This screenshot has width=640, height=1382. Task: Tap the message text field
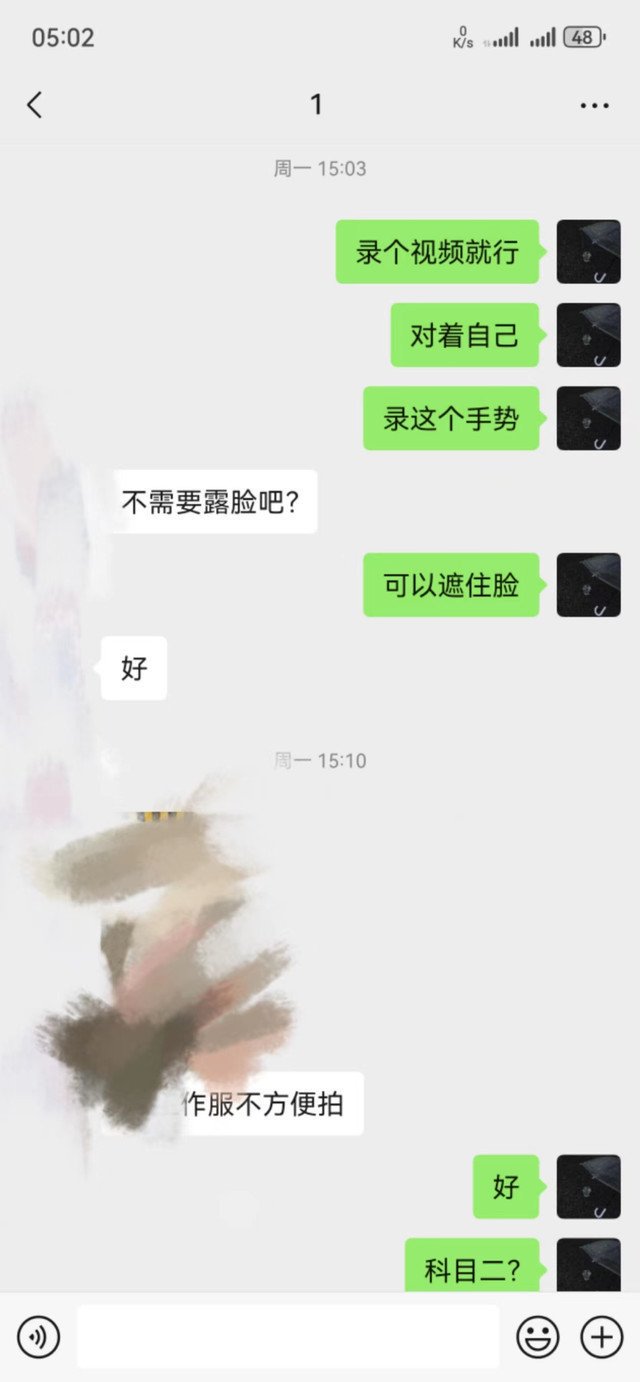pyautogui.click(x=288, y=1336)
